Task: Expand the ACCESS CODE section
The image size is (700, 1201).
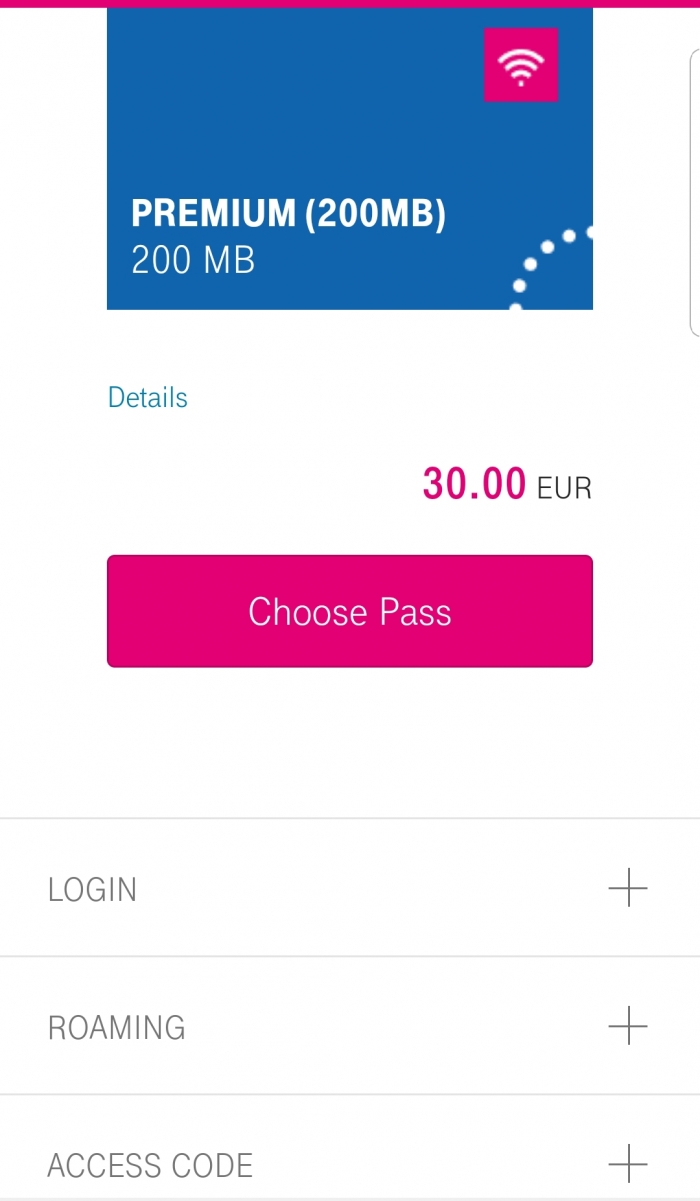Action: click(627, 1164)
